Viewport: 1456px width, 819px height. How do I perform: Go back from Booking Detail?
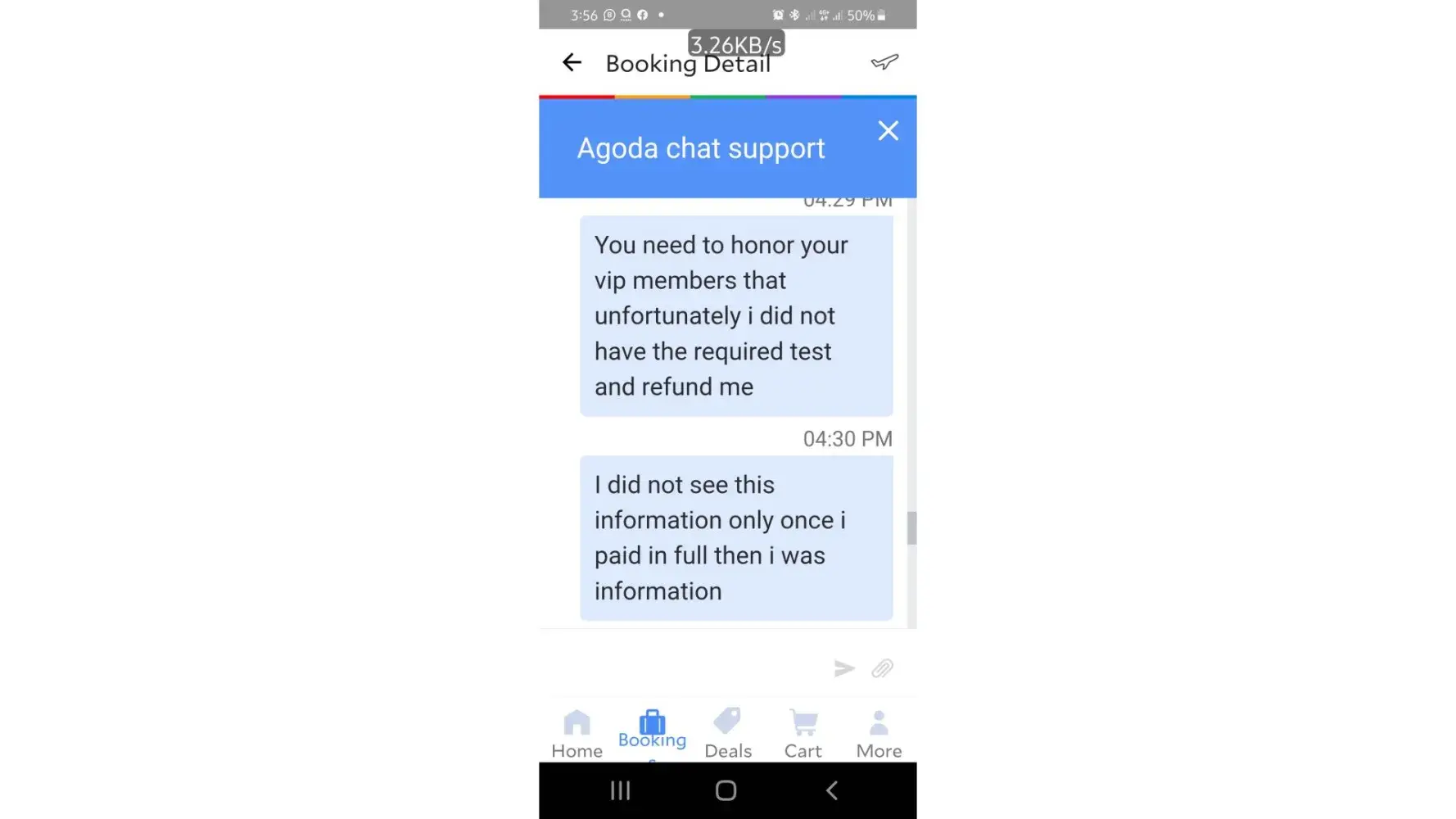(572, 63)
